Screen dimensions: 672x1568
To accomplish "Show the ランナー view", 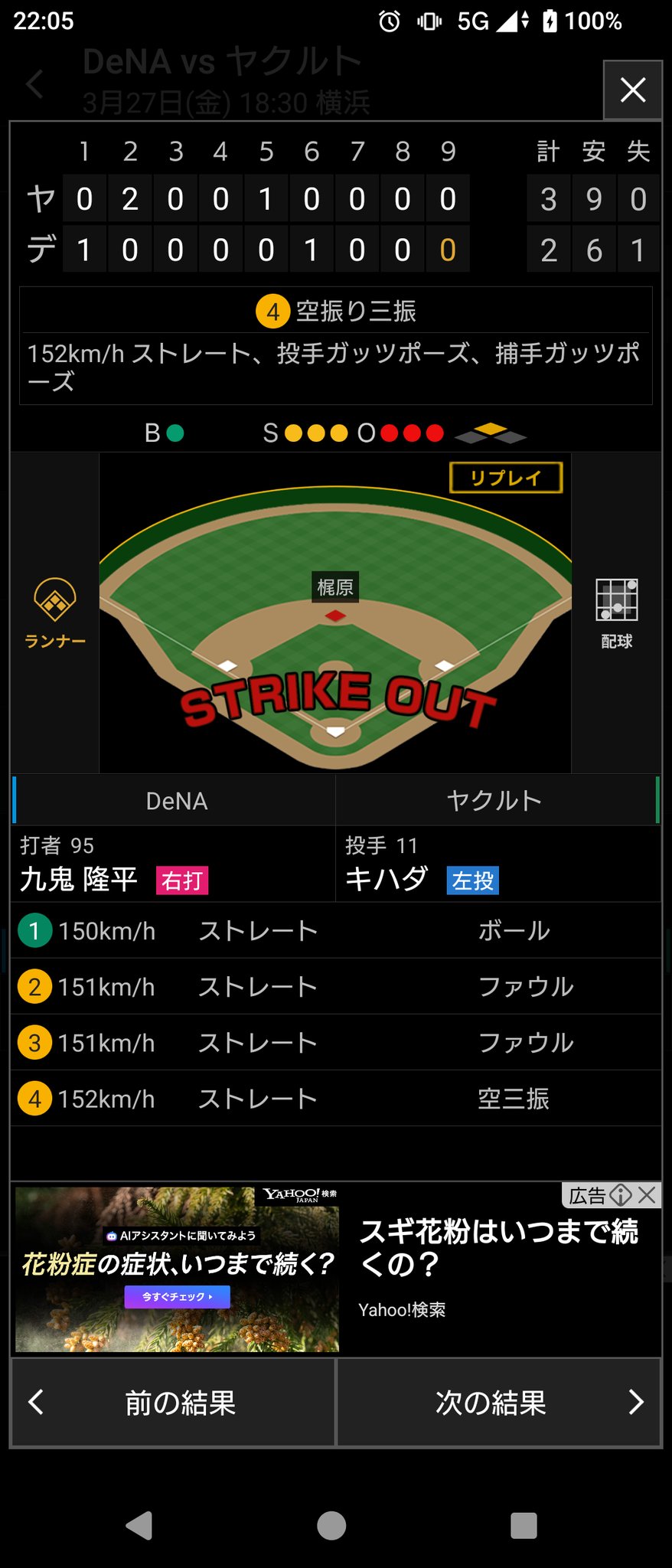I will click(x=55, y=612).
